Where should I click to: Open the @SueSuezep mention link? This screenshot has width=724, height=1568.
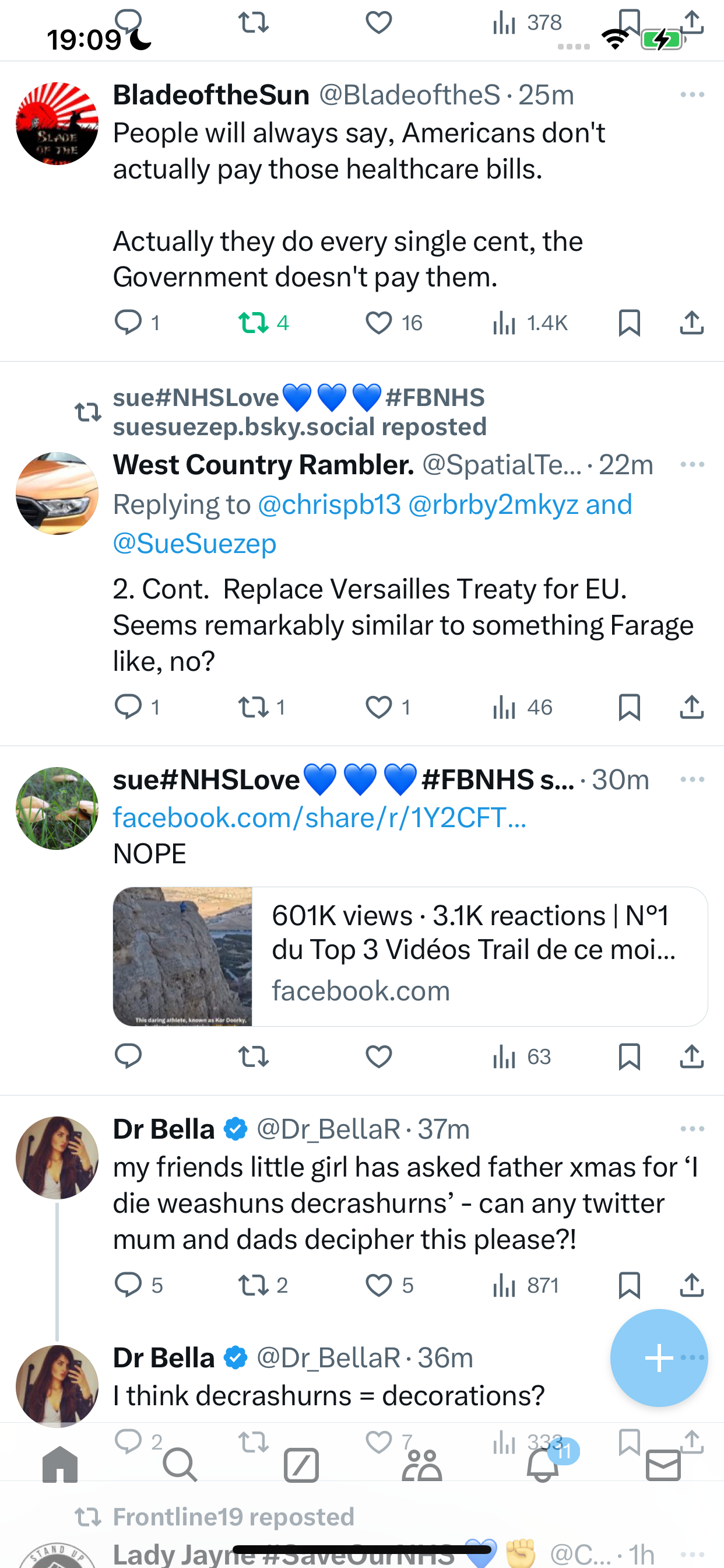(195, 543)
